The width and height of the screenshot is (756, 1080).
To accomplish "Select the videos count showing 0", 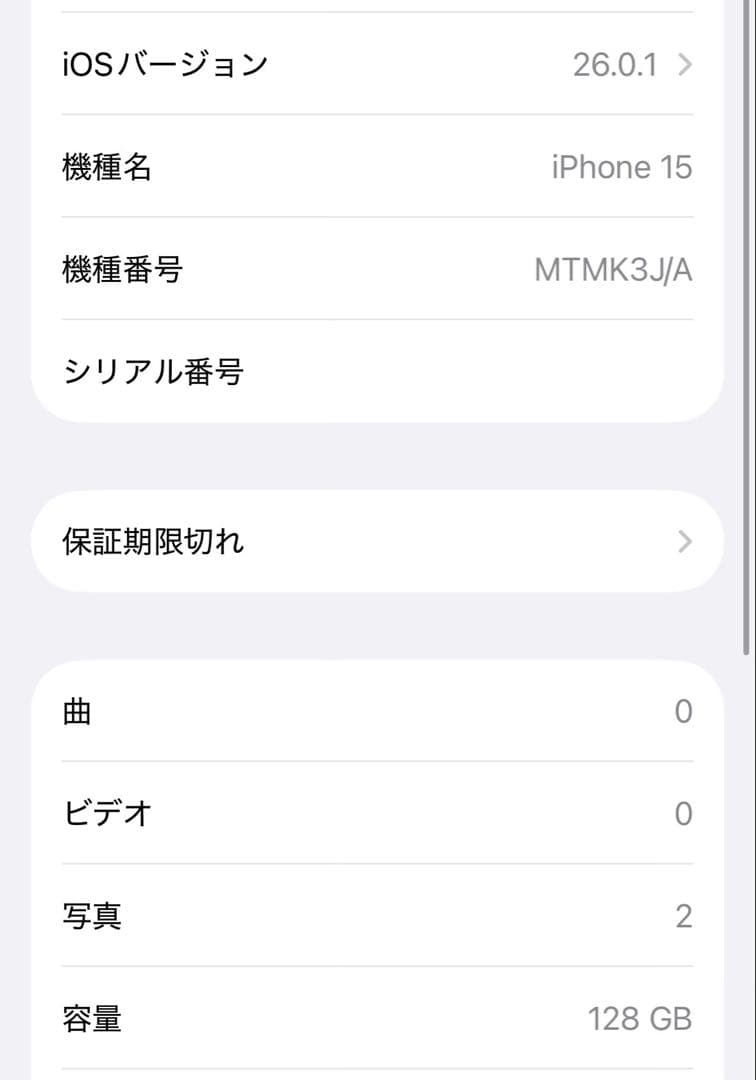I will [x=683, y=814].
